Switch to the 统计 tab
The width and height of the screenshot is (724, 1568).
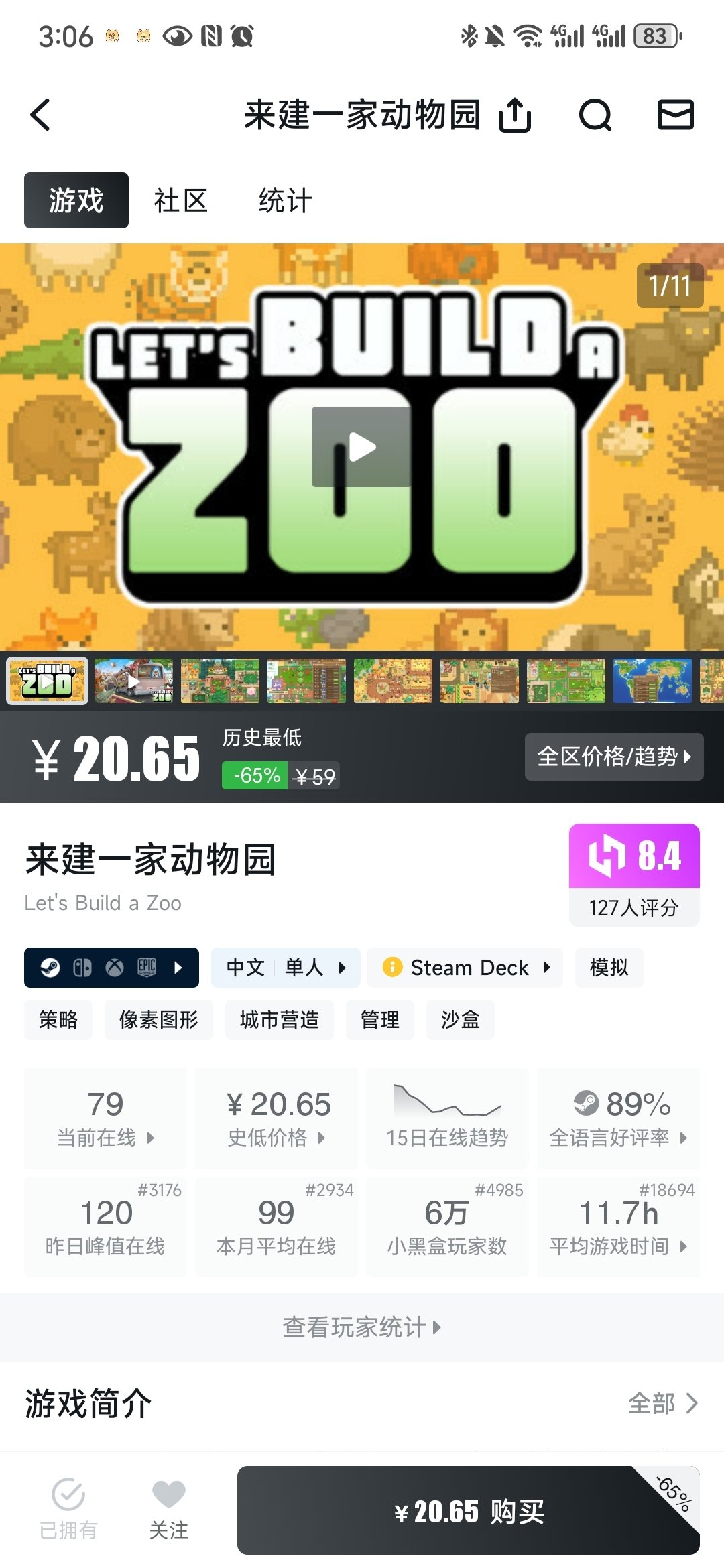(285, 200)
